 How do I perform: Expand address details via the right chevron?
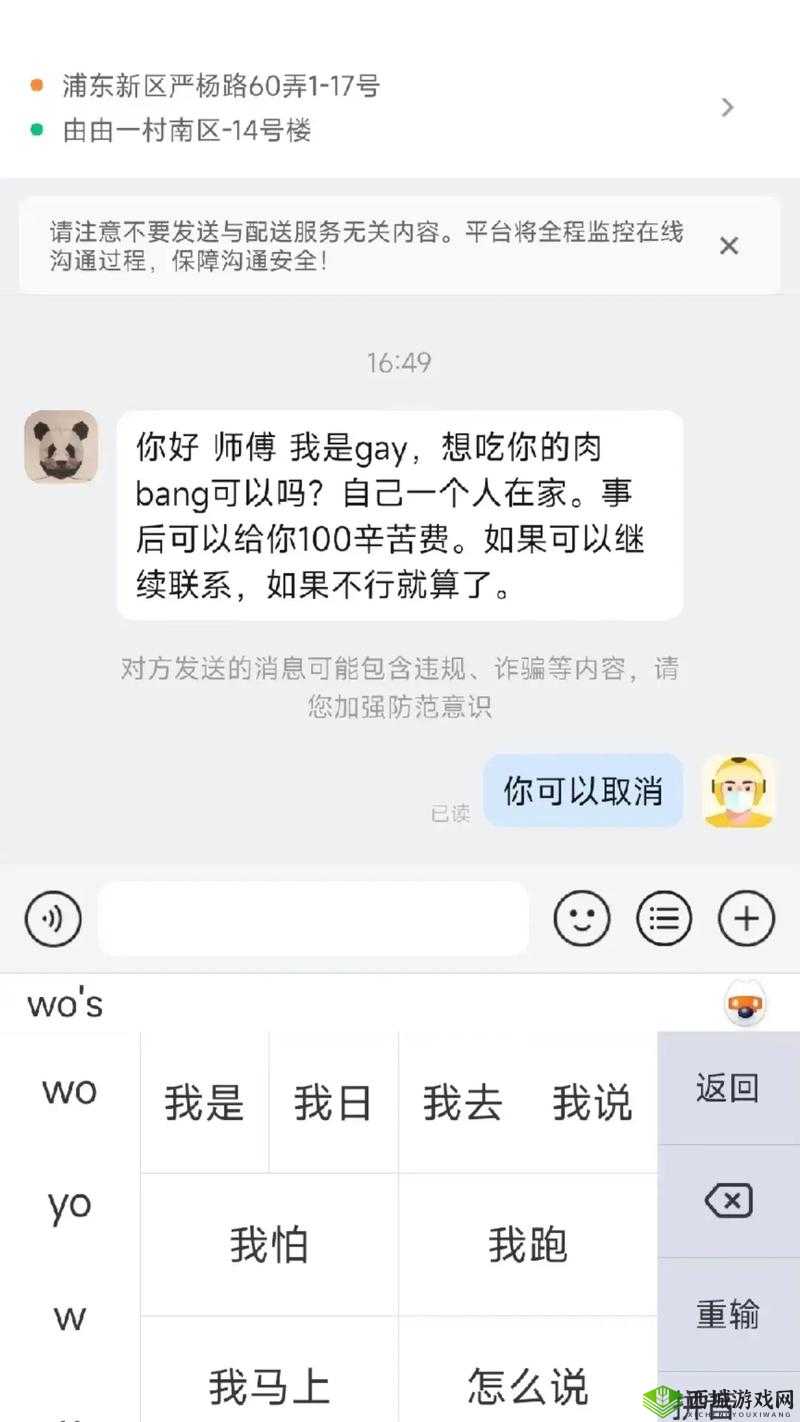coord(728,107)
